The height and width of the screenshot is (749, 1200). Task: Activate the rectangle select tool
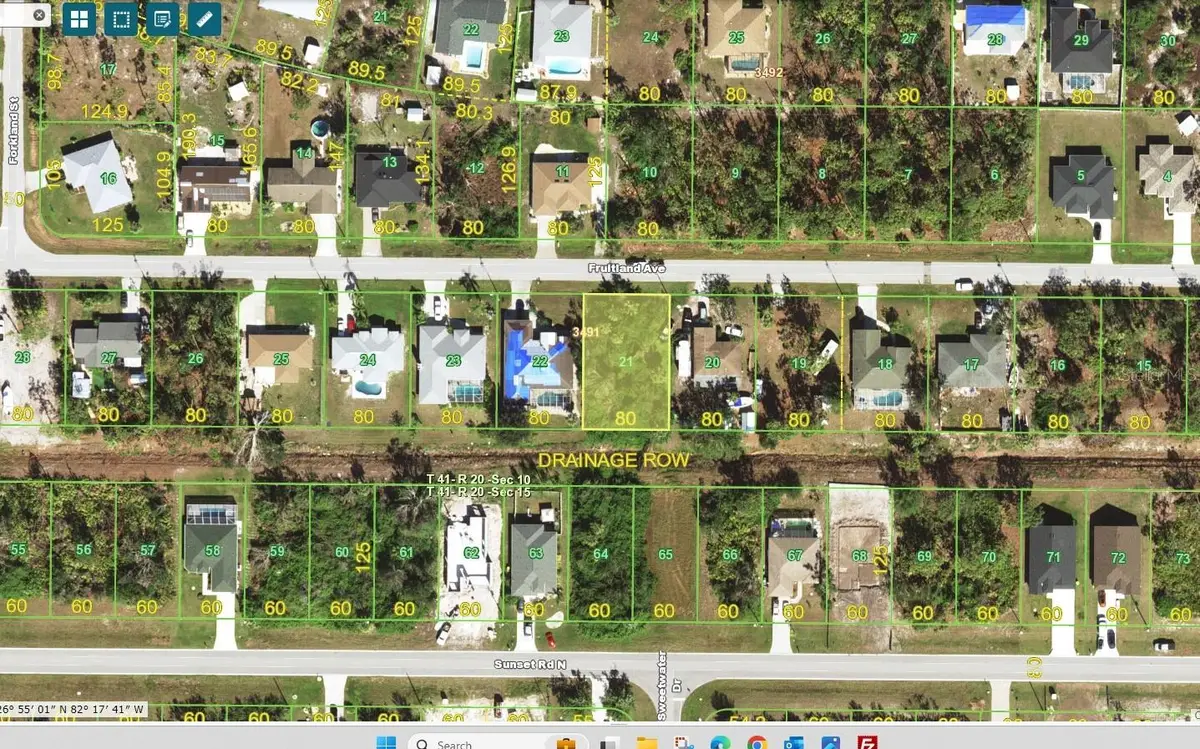tap(121, 19)
